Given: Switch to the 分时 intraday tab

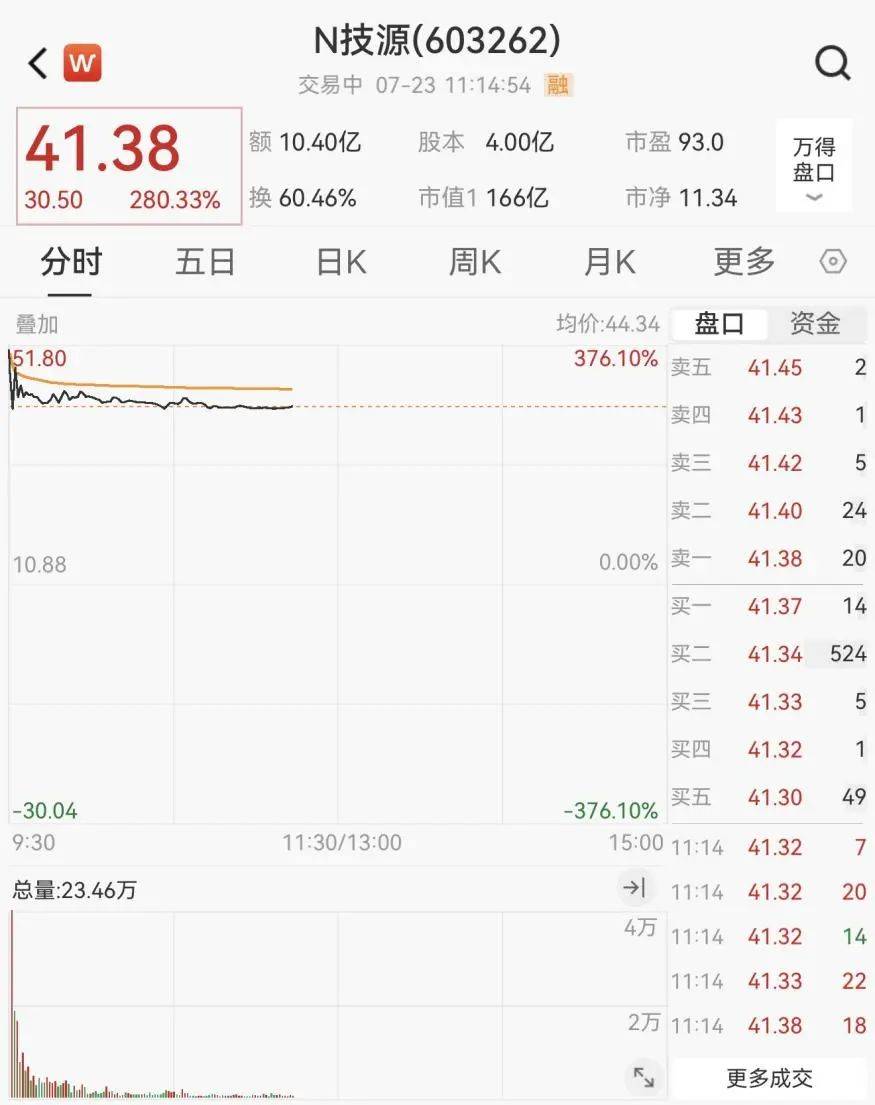Looking at the screenshot, I should [70, 261].
